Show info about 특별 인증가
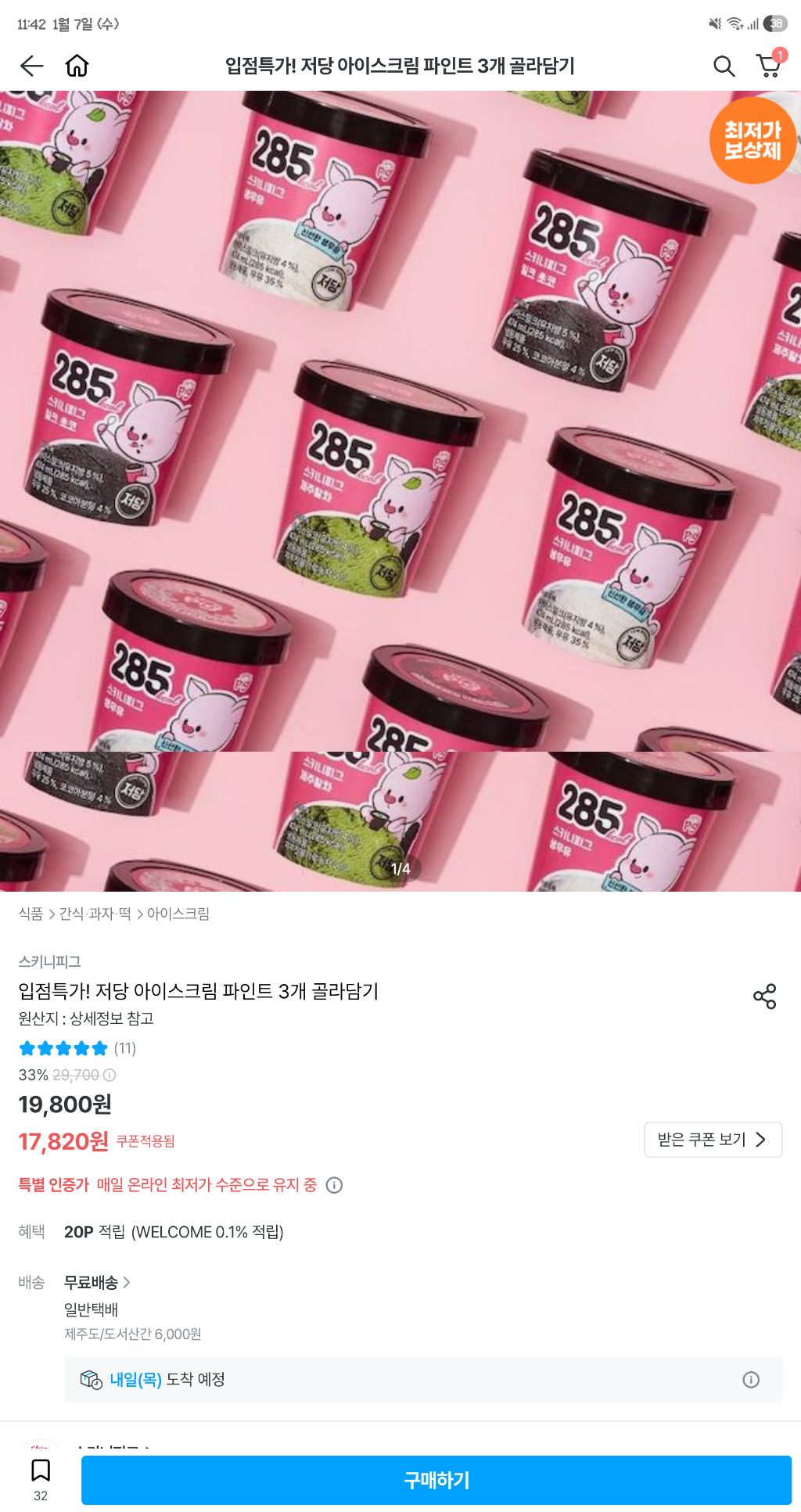The height and width of the screenshot is (1512, 801). (x=334, y=1185)
